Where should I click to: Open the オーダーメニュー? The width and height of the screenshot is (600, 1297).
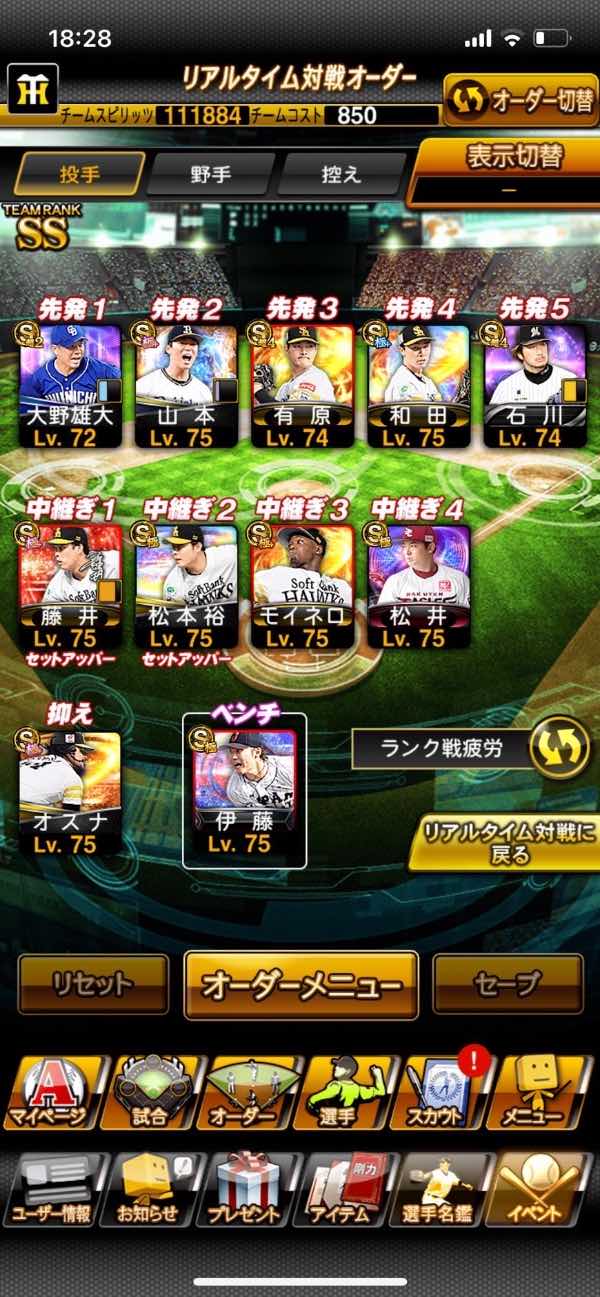click(301, 985)
